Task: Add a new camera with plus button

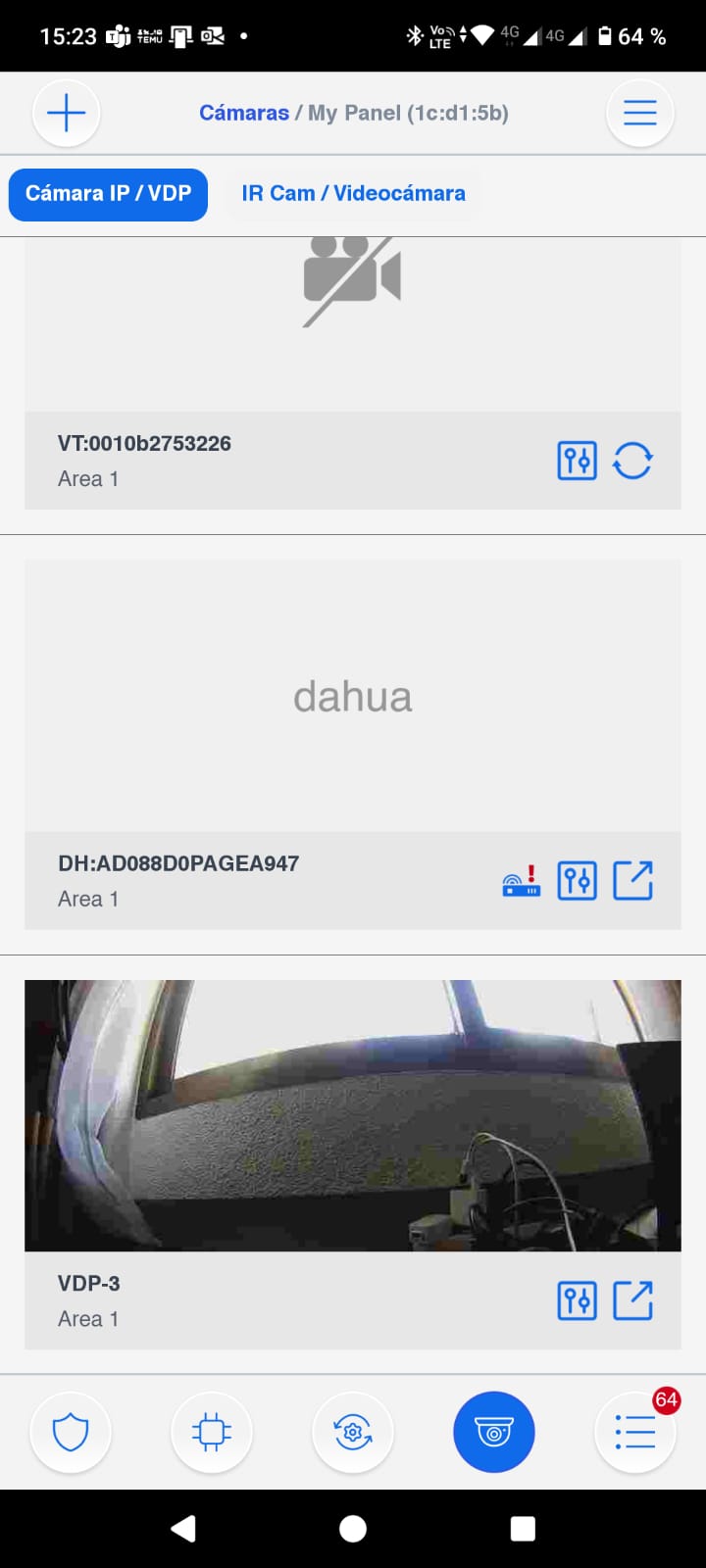Action: pyautogui.click(x=67, y=114)
